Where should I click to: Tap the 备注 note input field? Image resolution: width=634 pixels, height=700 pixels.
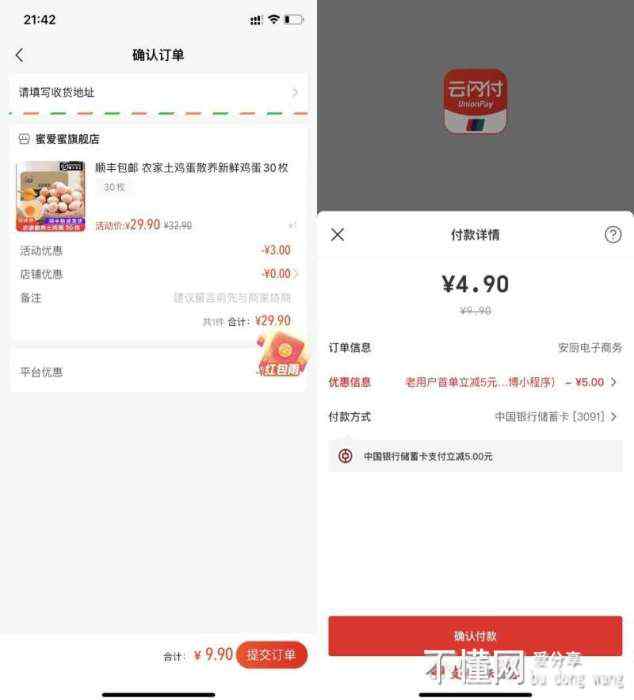click(232, 298)
